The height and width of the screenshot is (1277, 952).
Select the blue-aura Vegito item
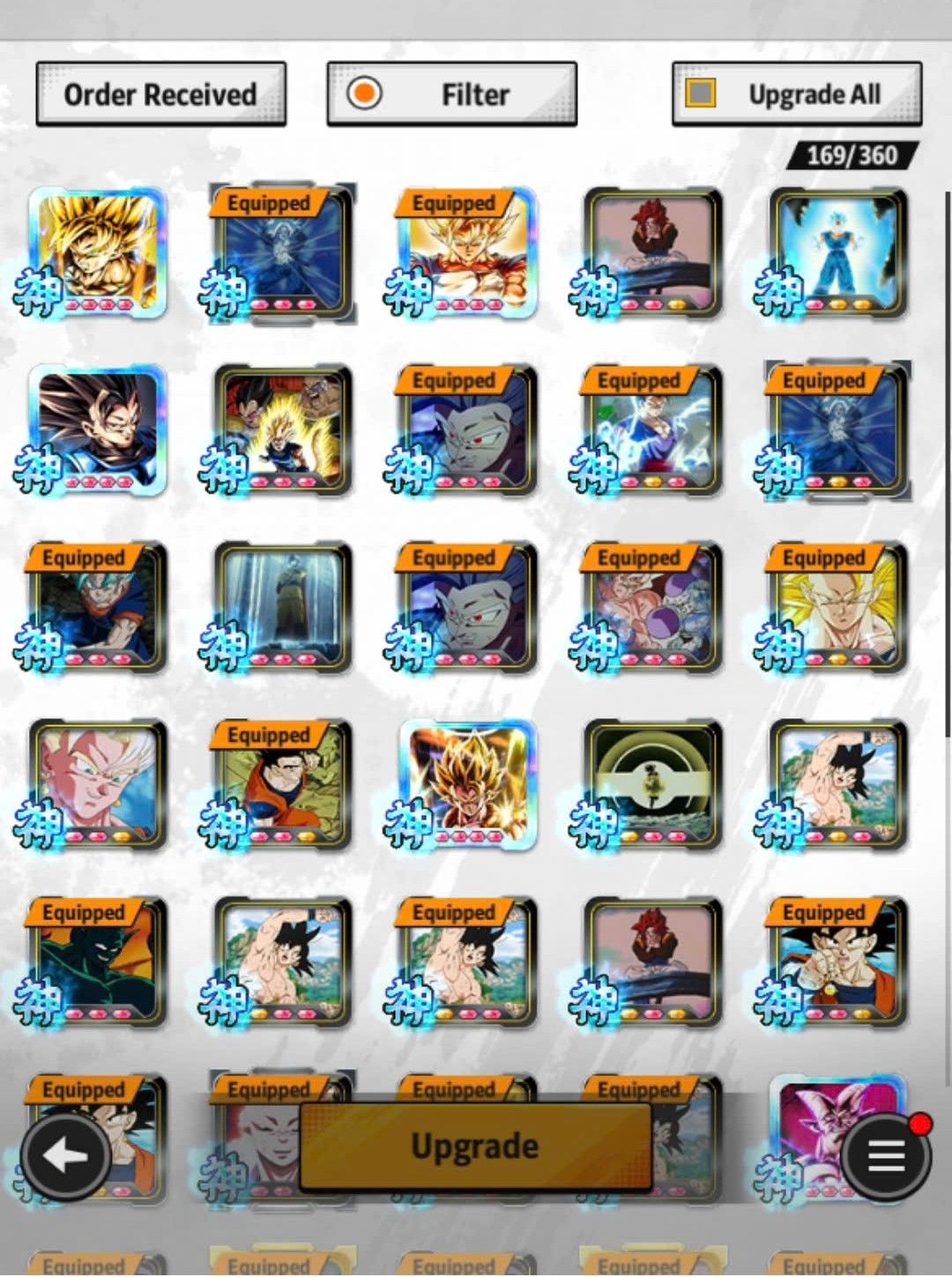837,252
